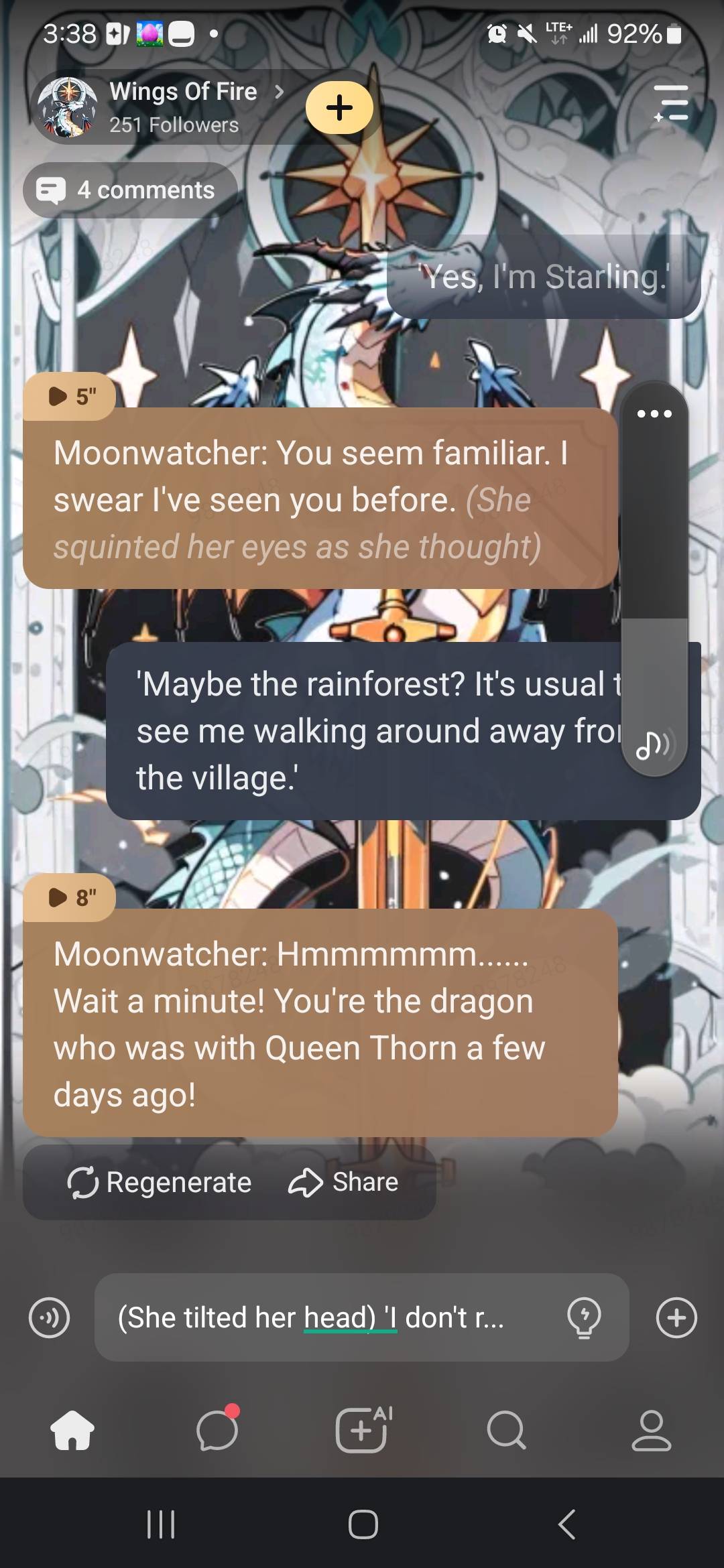
Task: Create a new AI character
Action: click(362, 1430)
